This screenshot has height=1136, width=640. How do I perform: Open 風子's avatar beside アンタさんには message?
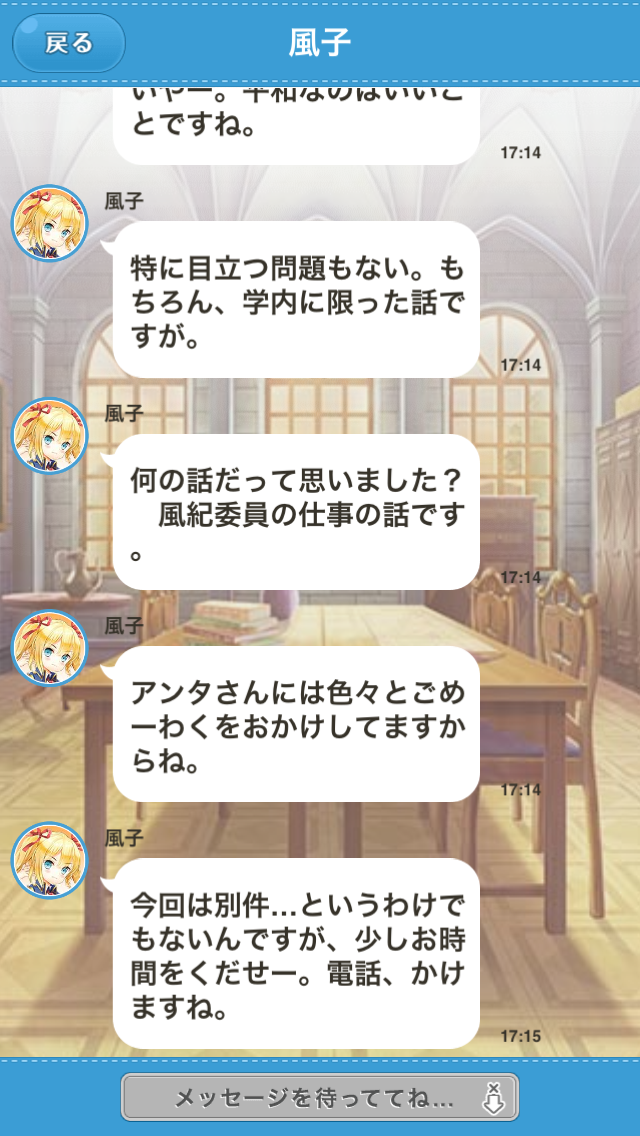(50, 649)
